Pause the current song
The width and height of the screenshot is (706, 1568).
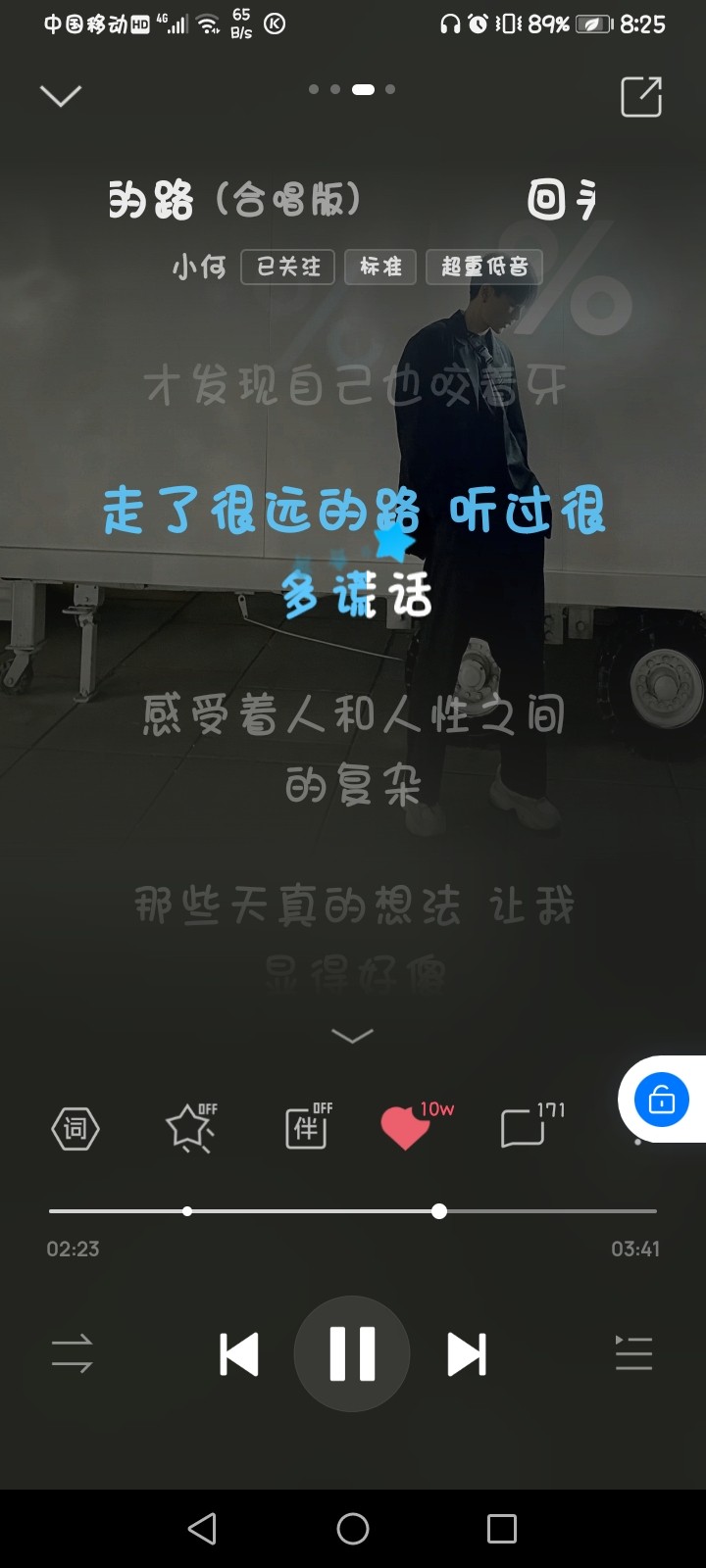click(x=352, y=1353)
